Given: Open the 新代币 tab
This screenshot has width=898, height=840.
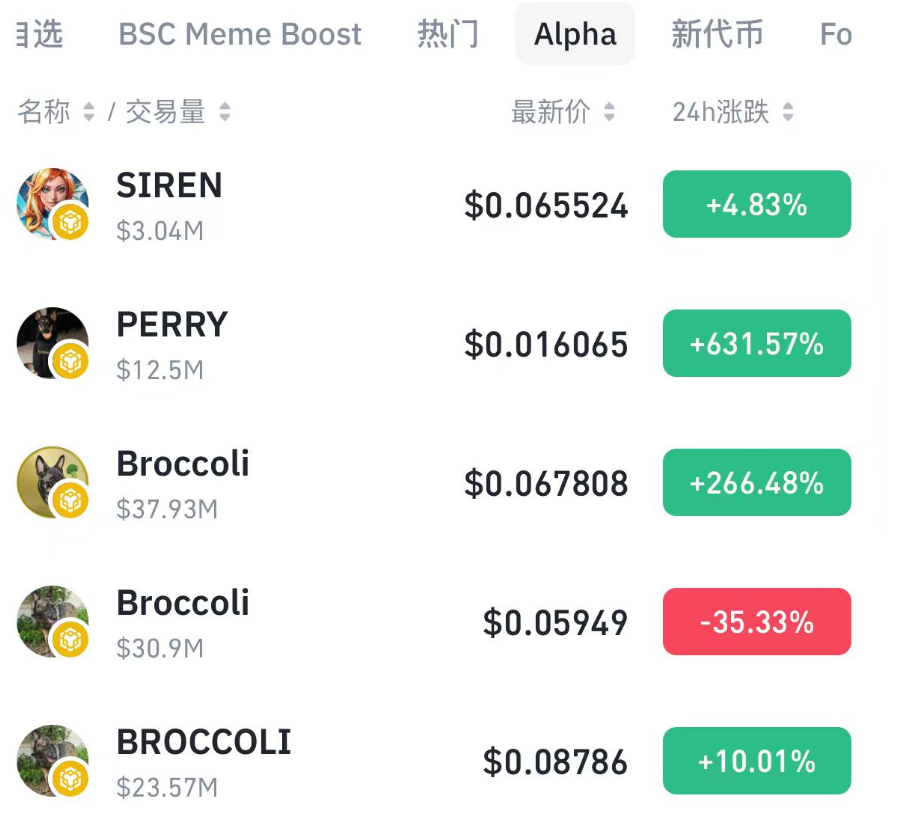Looking at the screenshot, I should 716,35.
